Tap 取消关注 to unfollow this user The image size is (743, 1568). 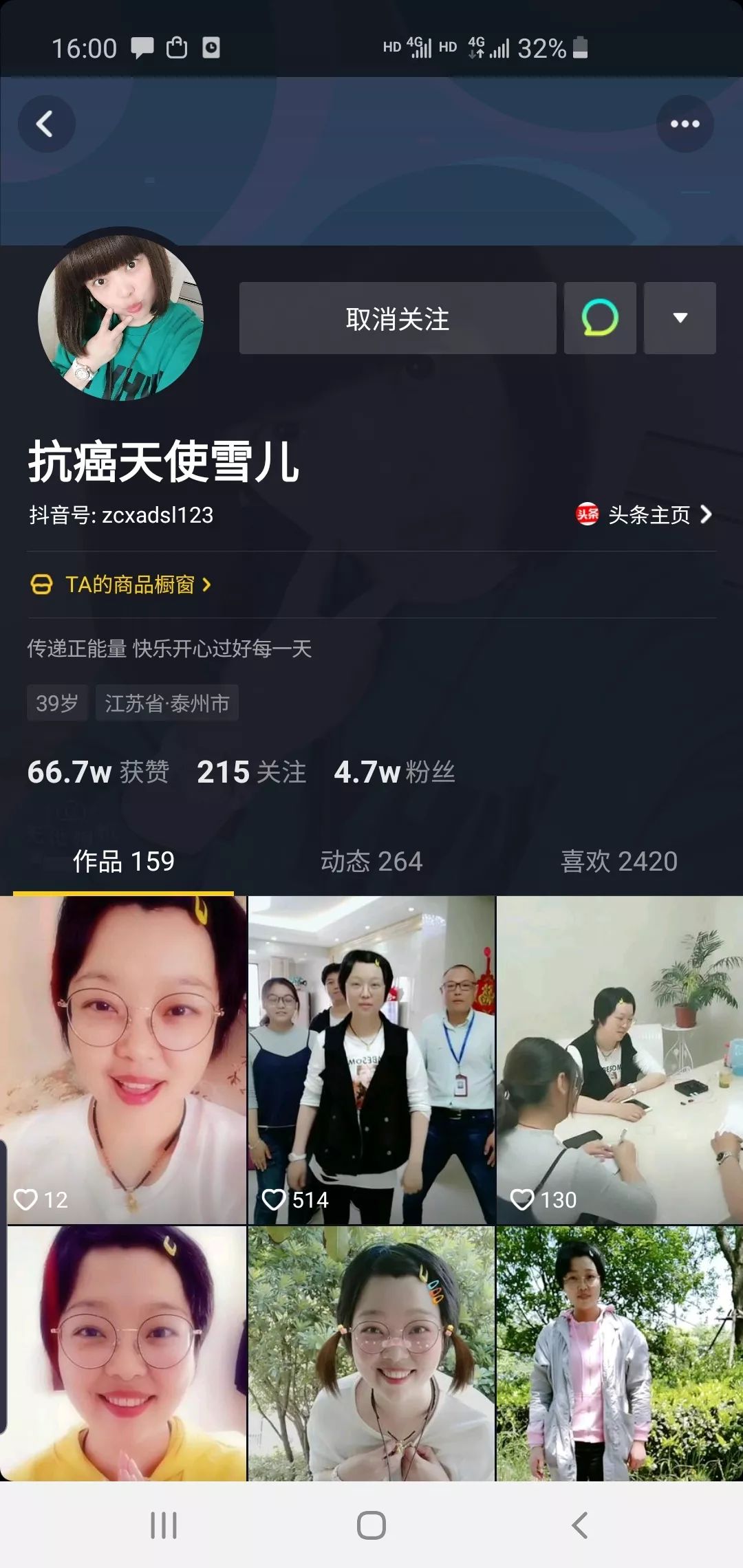click(x=398, y=318)
